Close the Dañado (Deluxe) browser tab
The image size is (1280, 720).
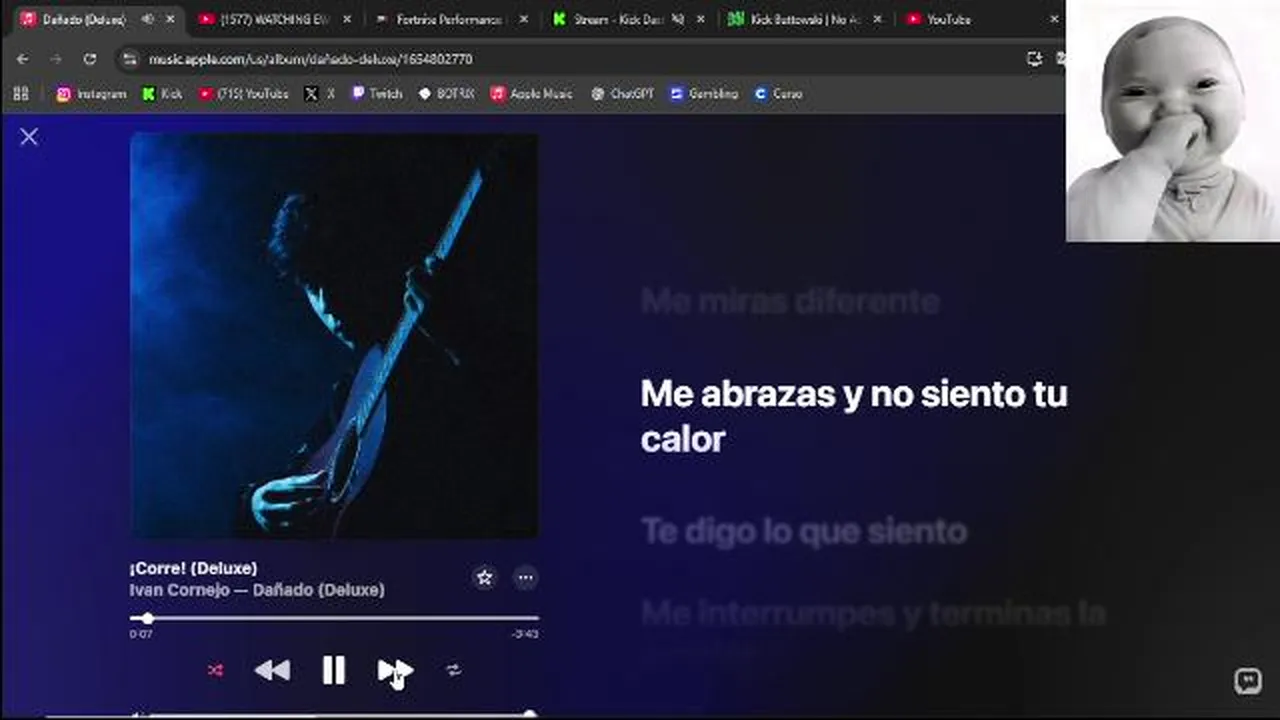tap(170, 19)
